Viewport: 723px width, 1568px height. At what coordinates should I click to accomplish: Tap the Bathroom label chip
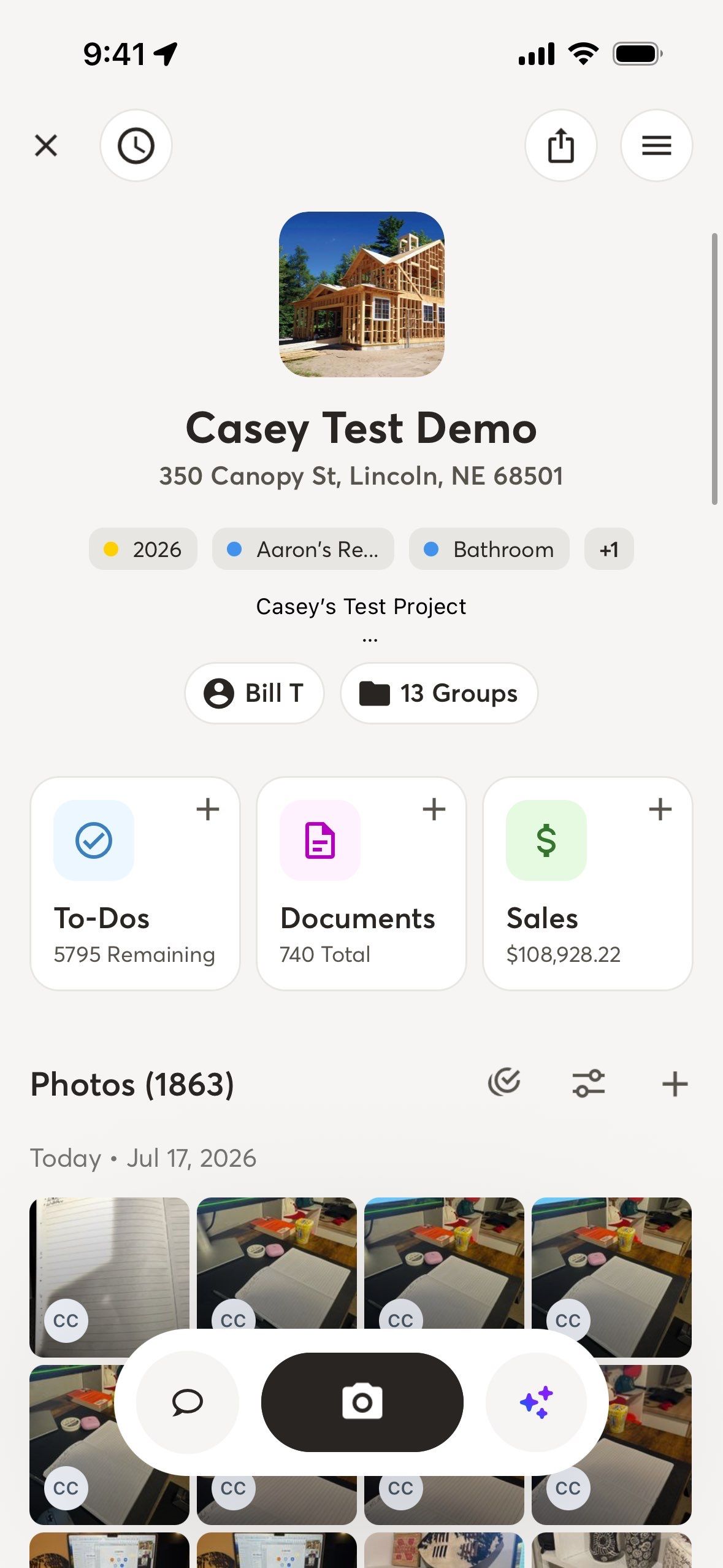pyautogui.click(x=489, y=549)
